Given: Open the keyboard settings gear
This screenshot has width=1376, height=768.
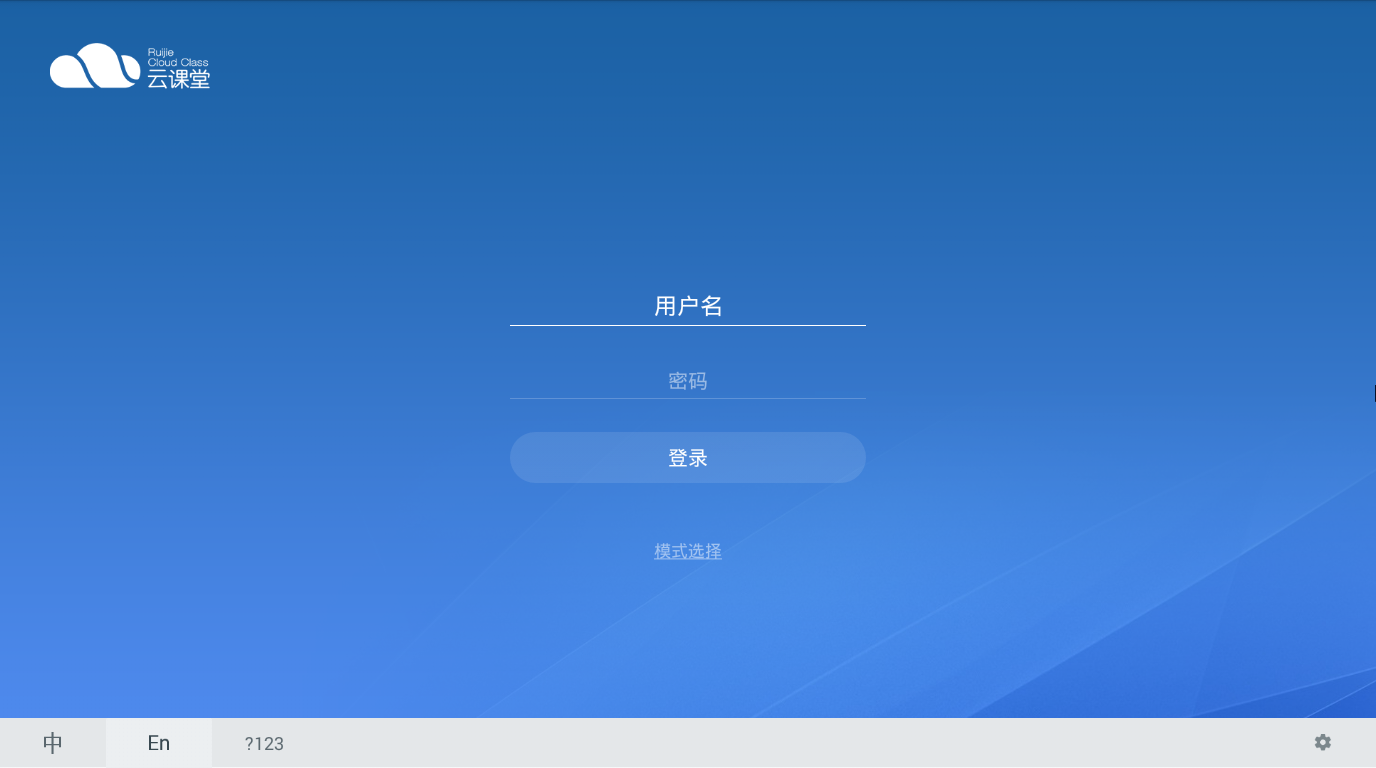Looking at the screenshot, I should tap(1322, 742).
